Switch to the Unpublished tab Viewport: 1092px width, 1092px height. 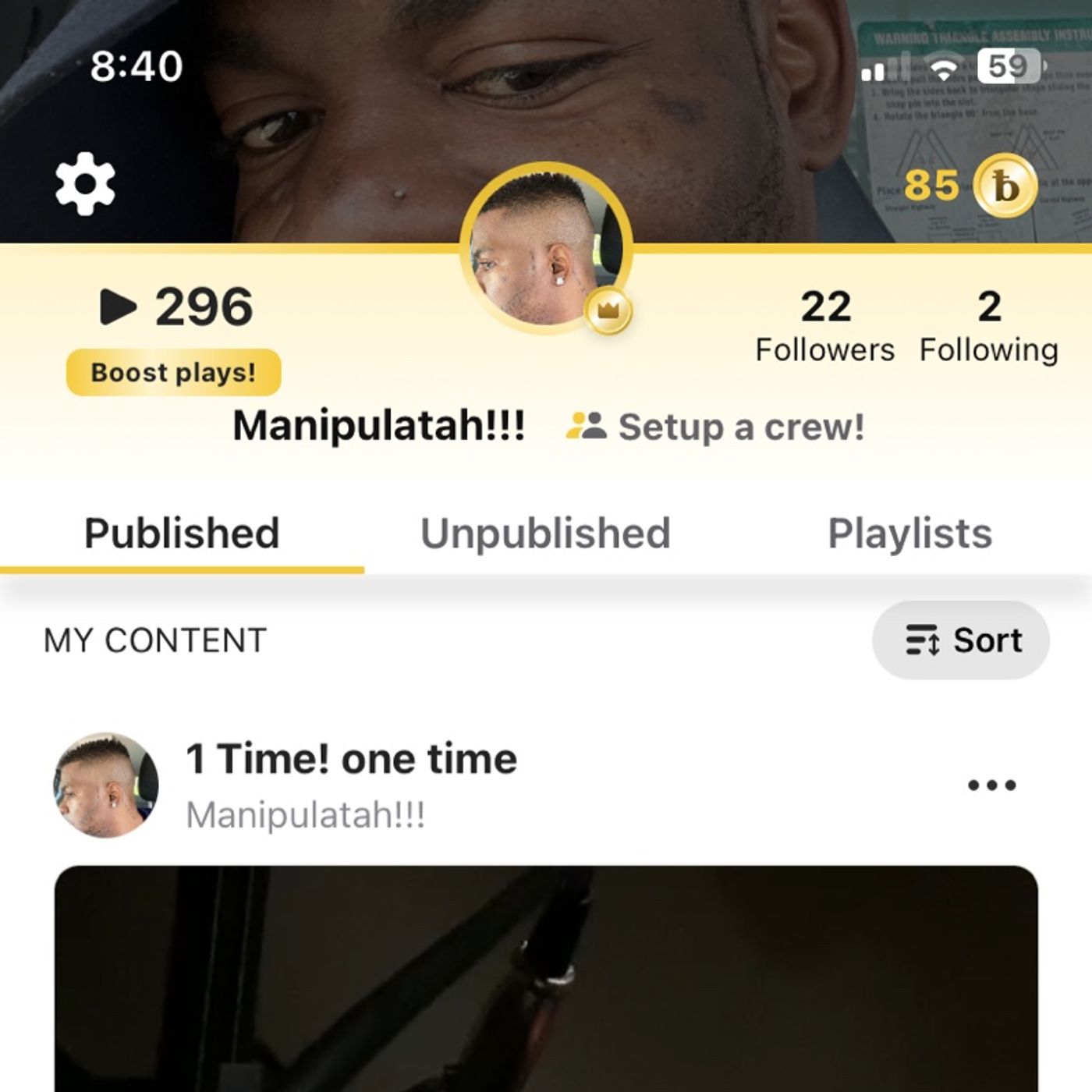545,534
